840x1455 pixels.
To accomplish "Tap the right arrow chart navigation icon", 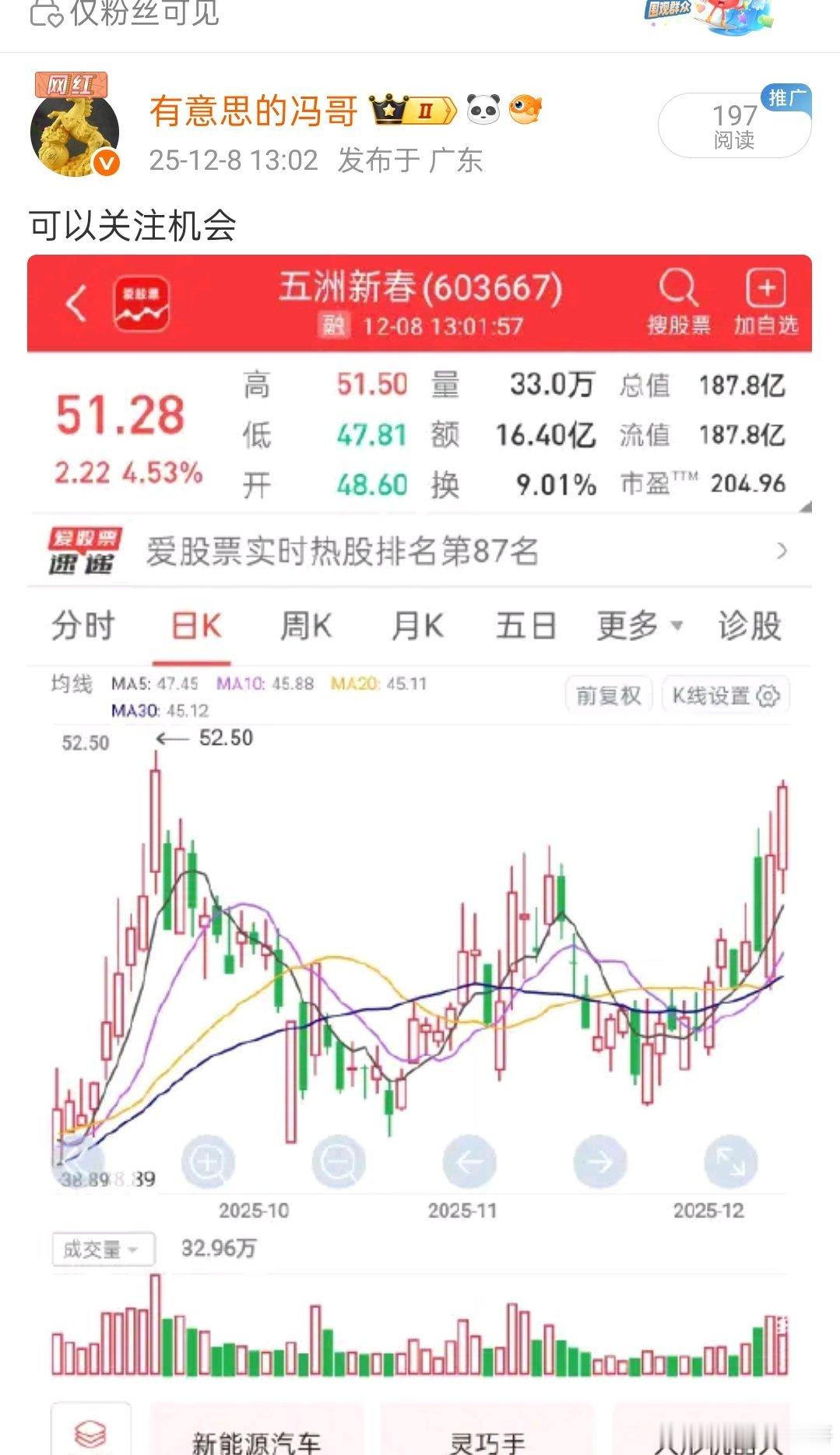I will [598, 1161].
